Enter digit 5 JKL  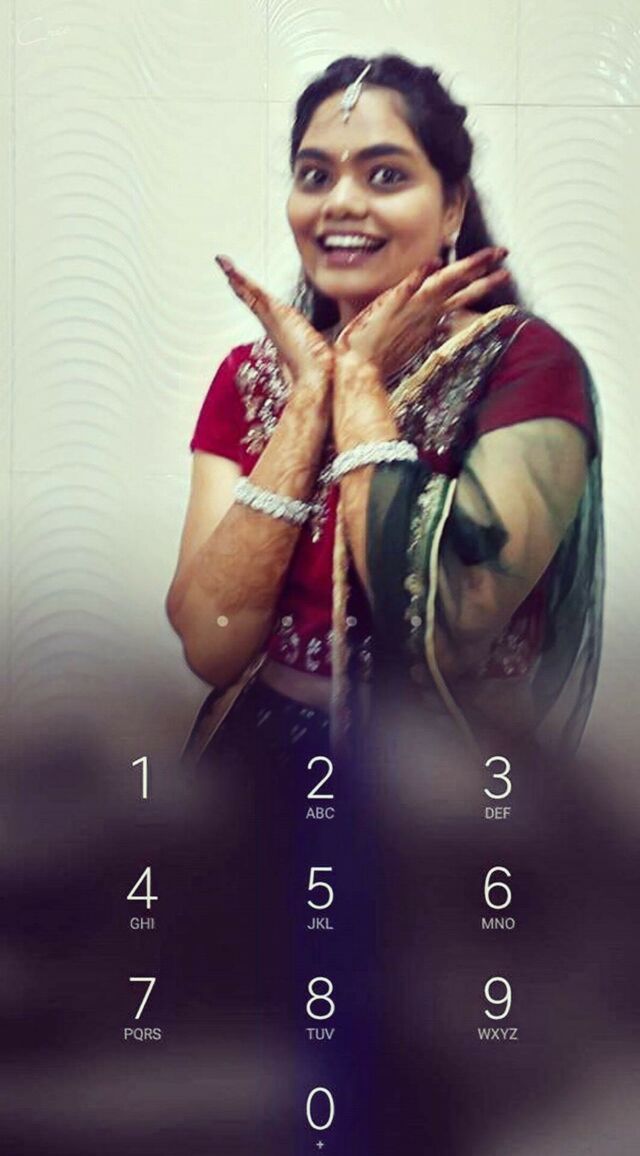click(320, 897)
